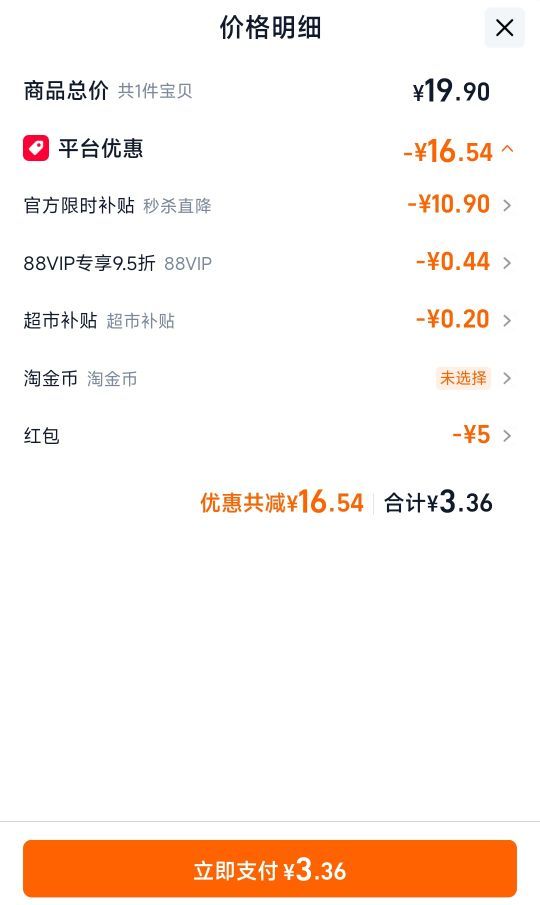View 88VIP专享9.5折 discount details

click(x=268, y=263)
